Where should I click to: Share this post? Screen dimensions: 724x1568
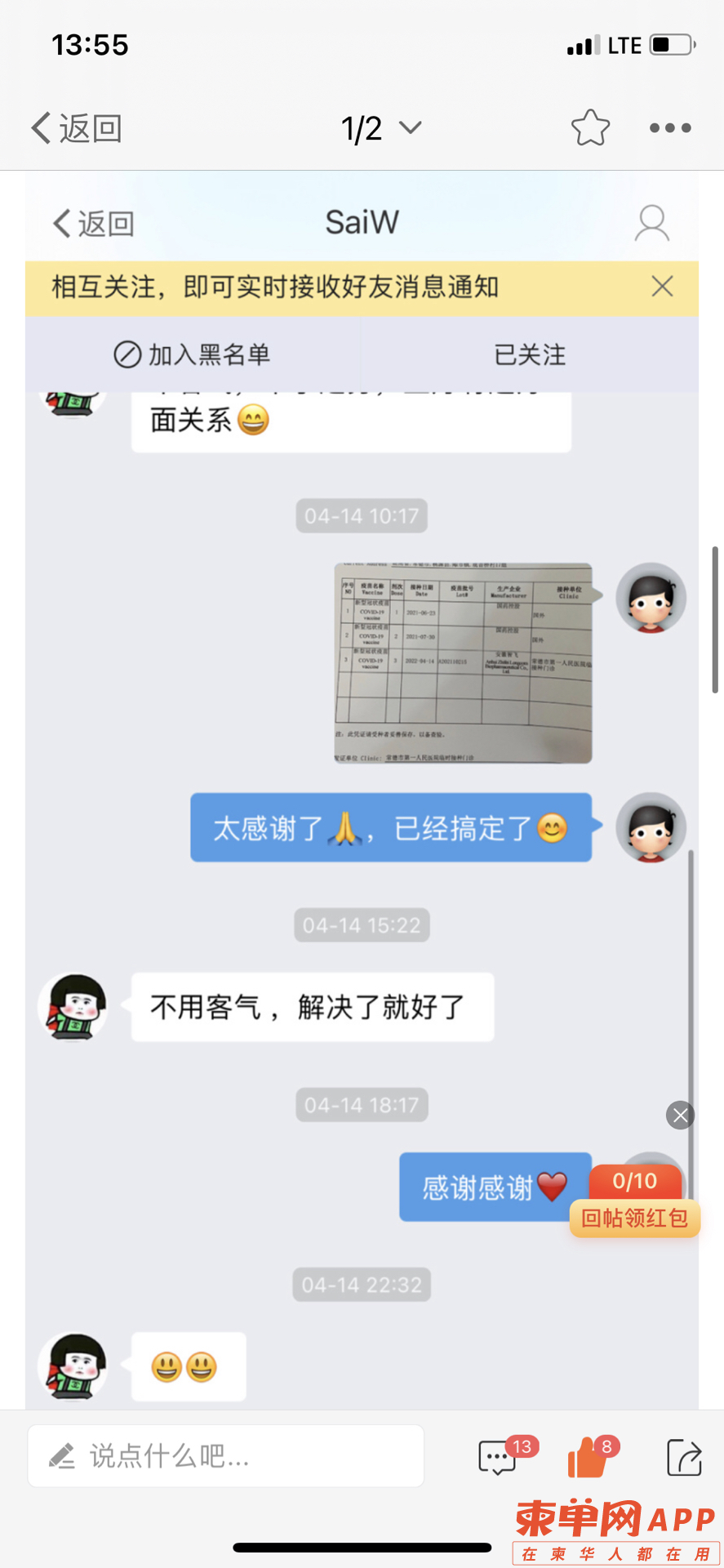pyautogui.click(x=684, y=1457)
